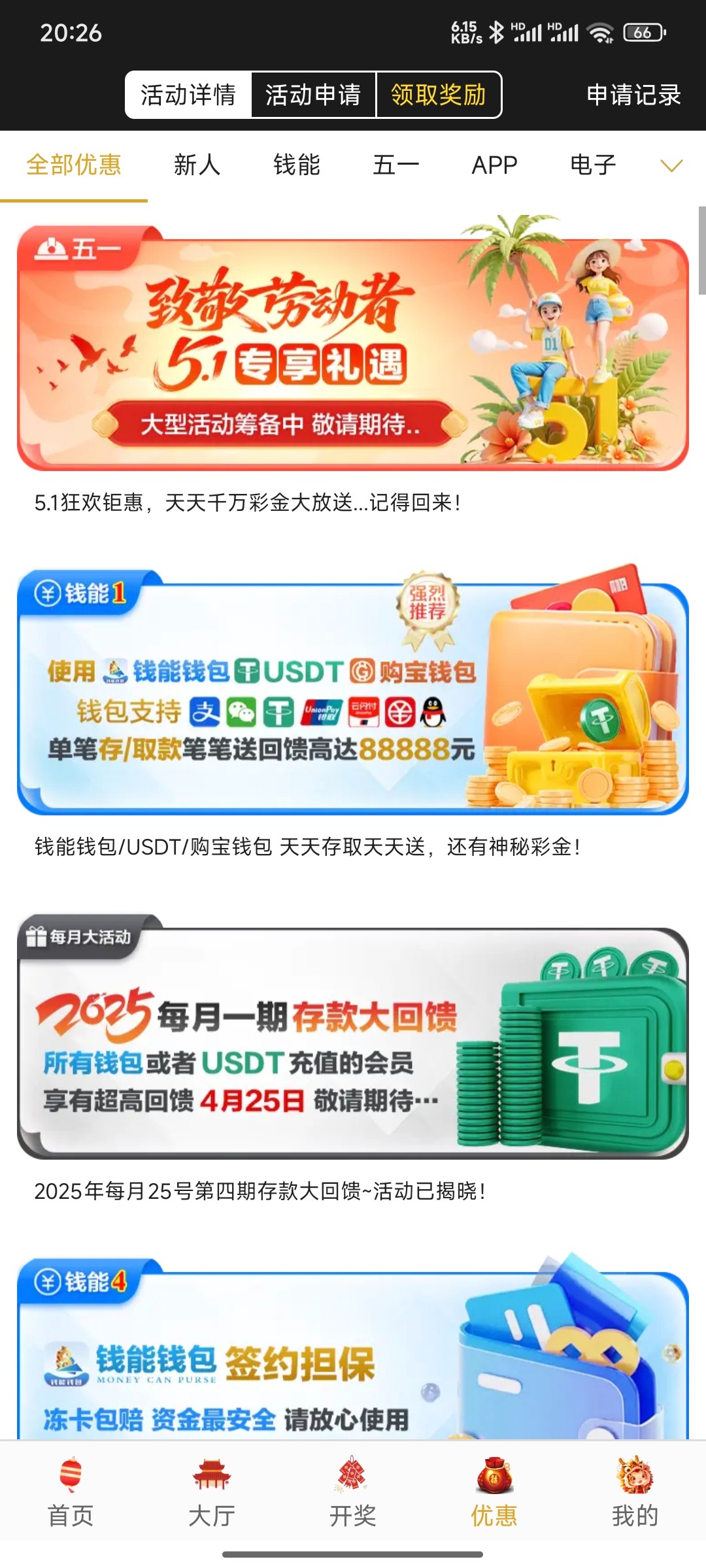Image resolution: width=706 pixels, height=1568 pixels.
Task: Switch to the 电子 category tab
Action: pos(593,165)
